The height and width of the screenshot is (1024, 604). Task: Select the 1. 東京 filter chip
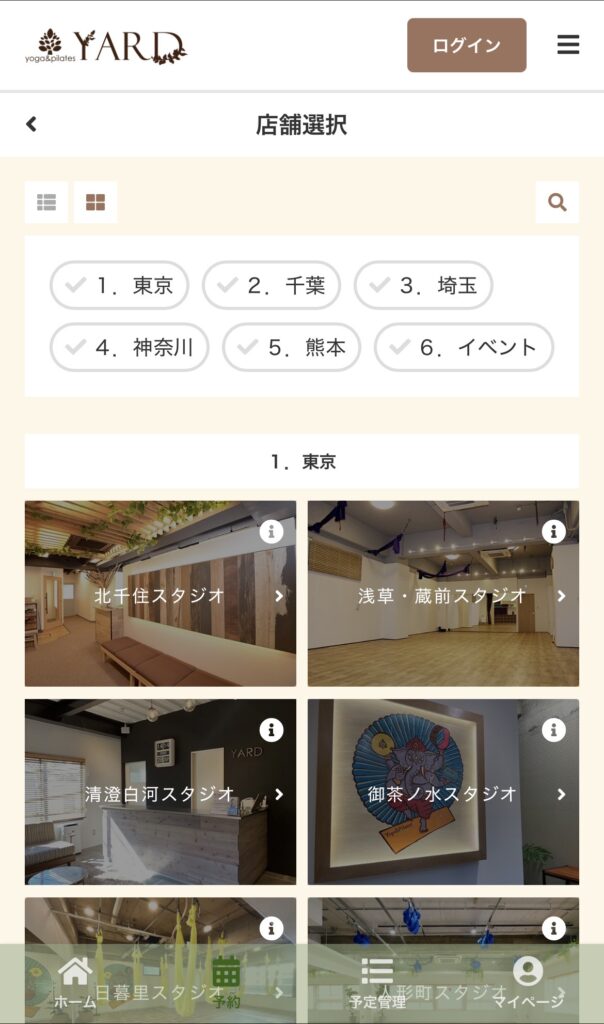click(119, 286)
